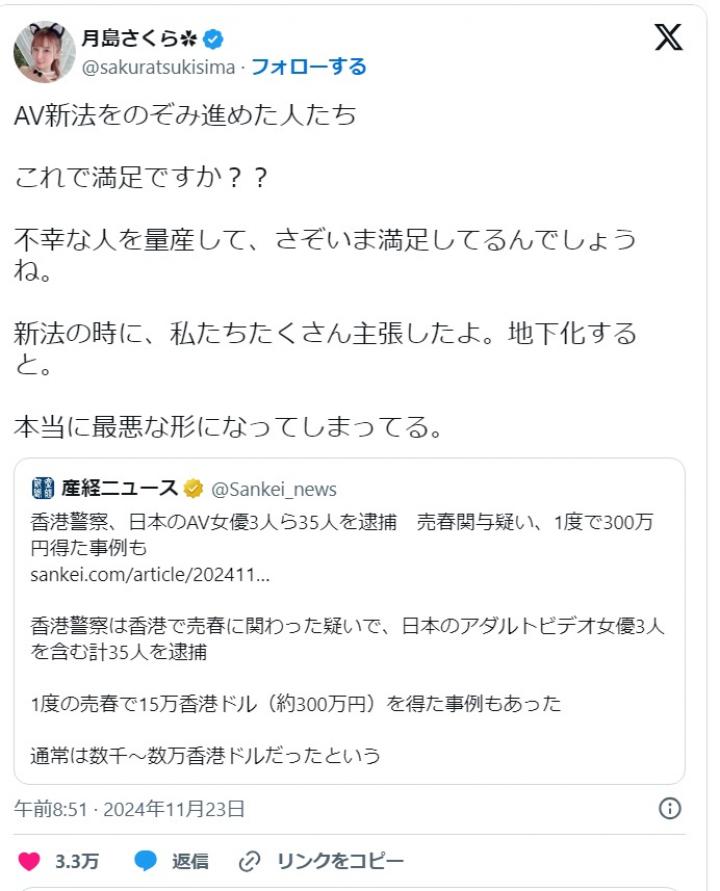Tap the info icon beside the date
720x891 pixels.
[670, 809]
